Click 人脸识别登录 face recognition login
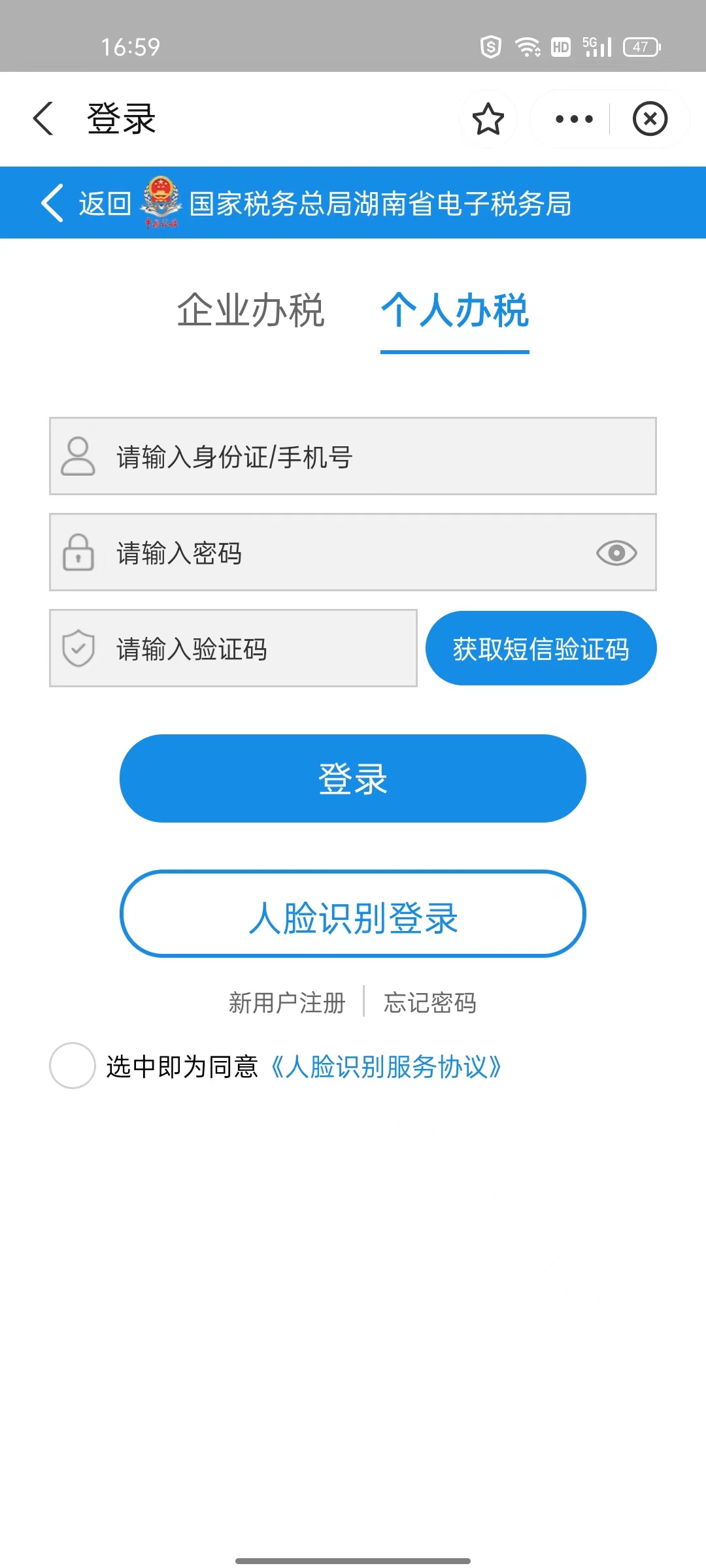706x1568 pixels. point(353,914)
